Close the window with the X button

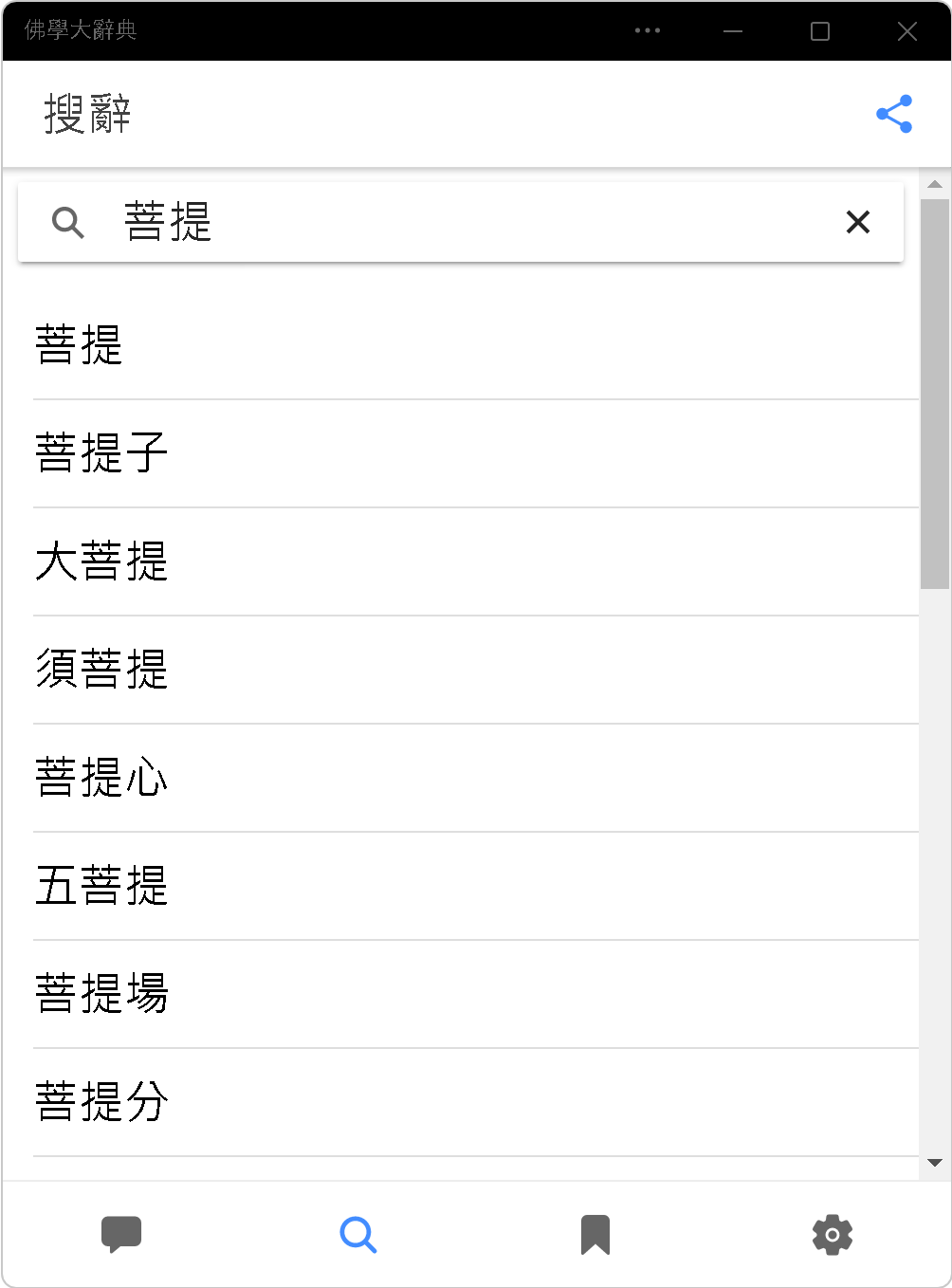[906, 31]
